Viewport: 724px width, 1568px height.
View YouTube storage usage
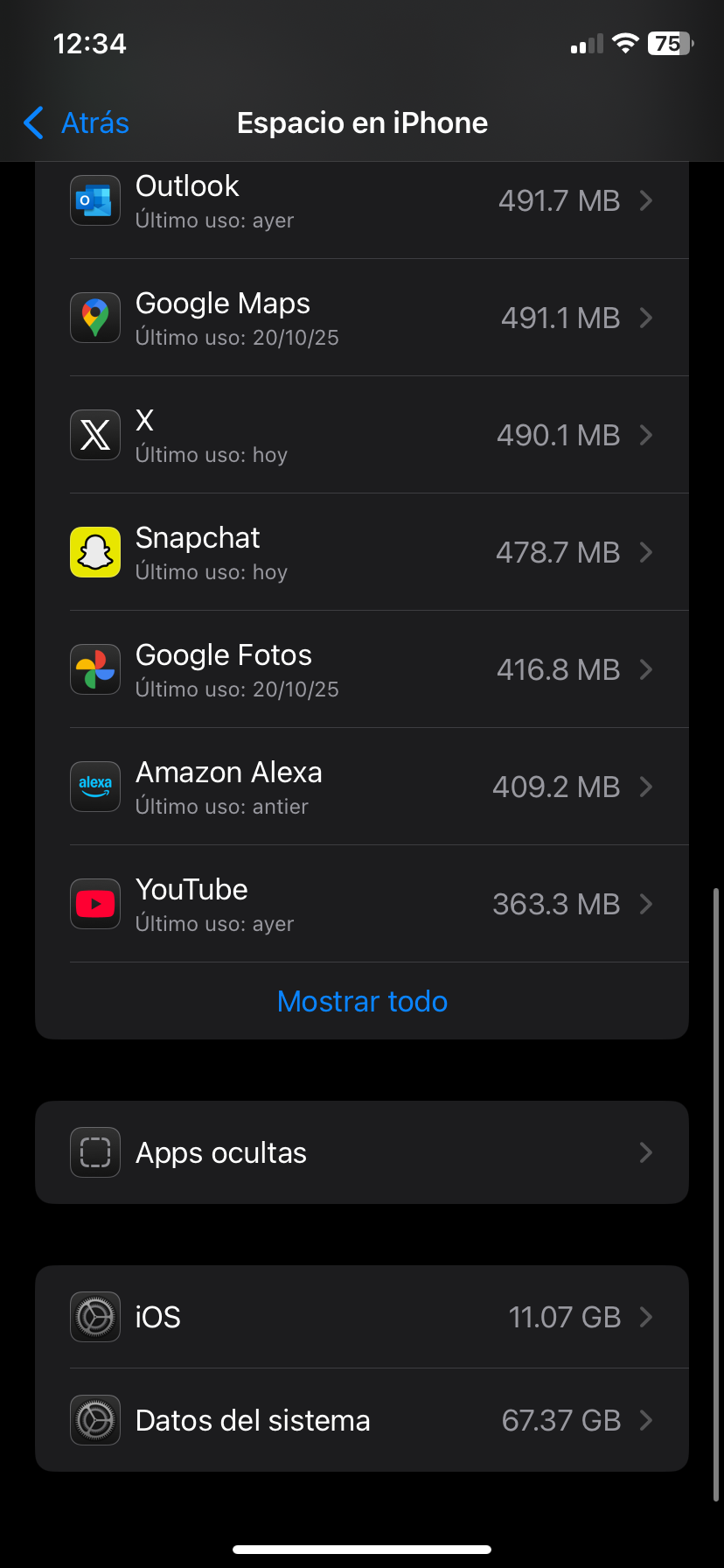tap(362, 905)
